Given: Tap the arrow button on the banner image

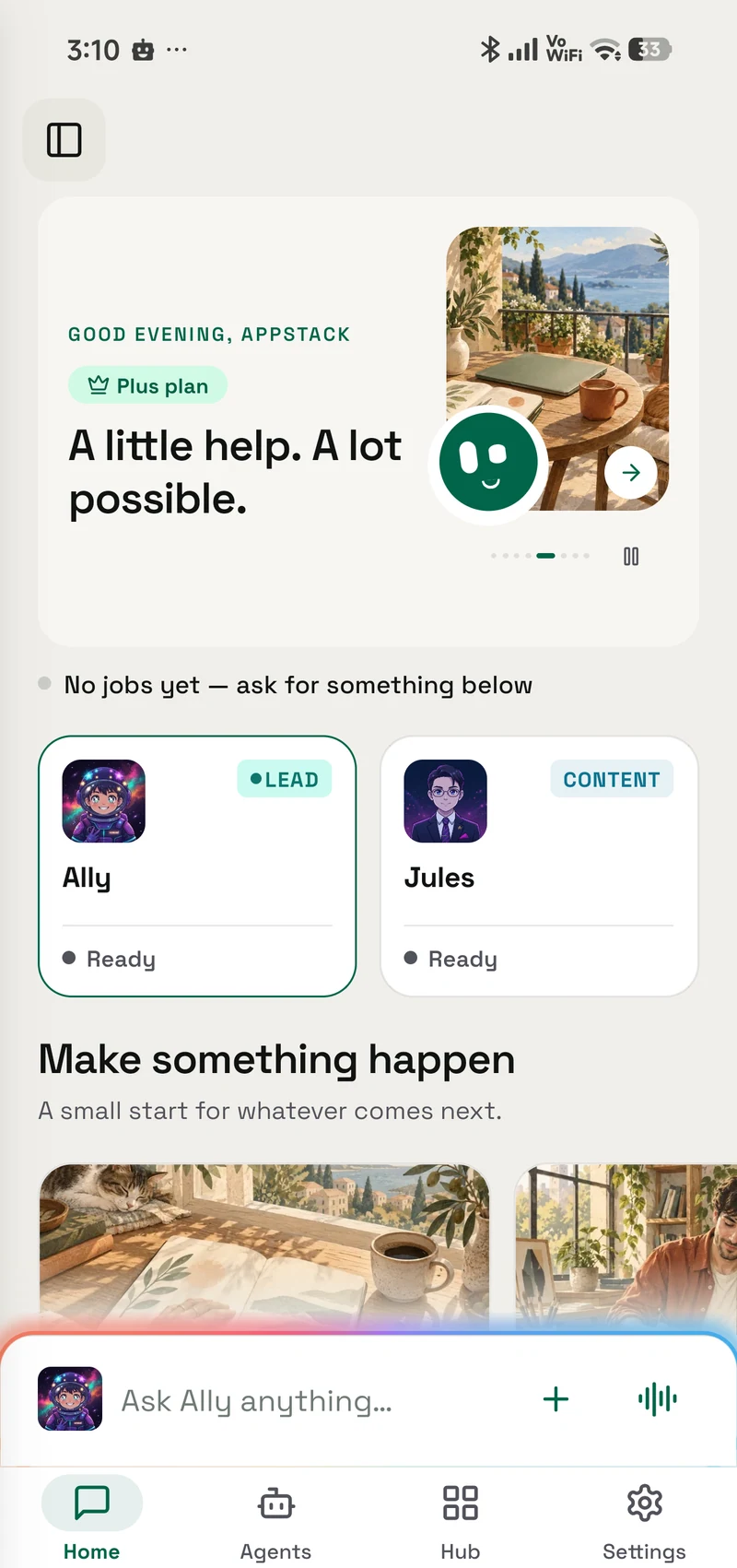Looking at the screenshot, I should coord(631,473).
